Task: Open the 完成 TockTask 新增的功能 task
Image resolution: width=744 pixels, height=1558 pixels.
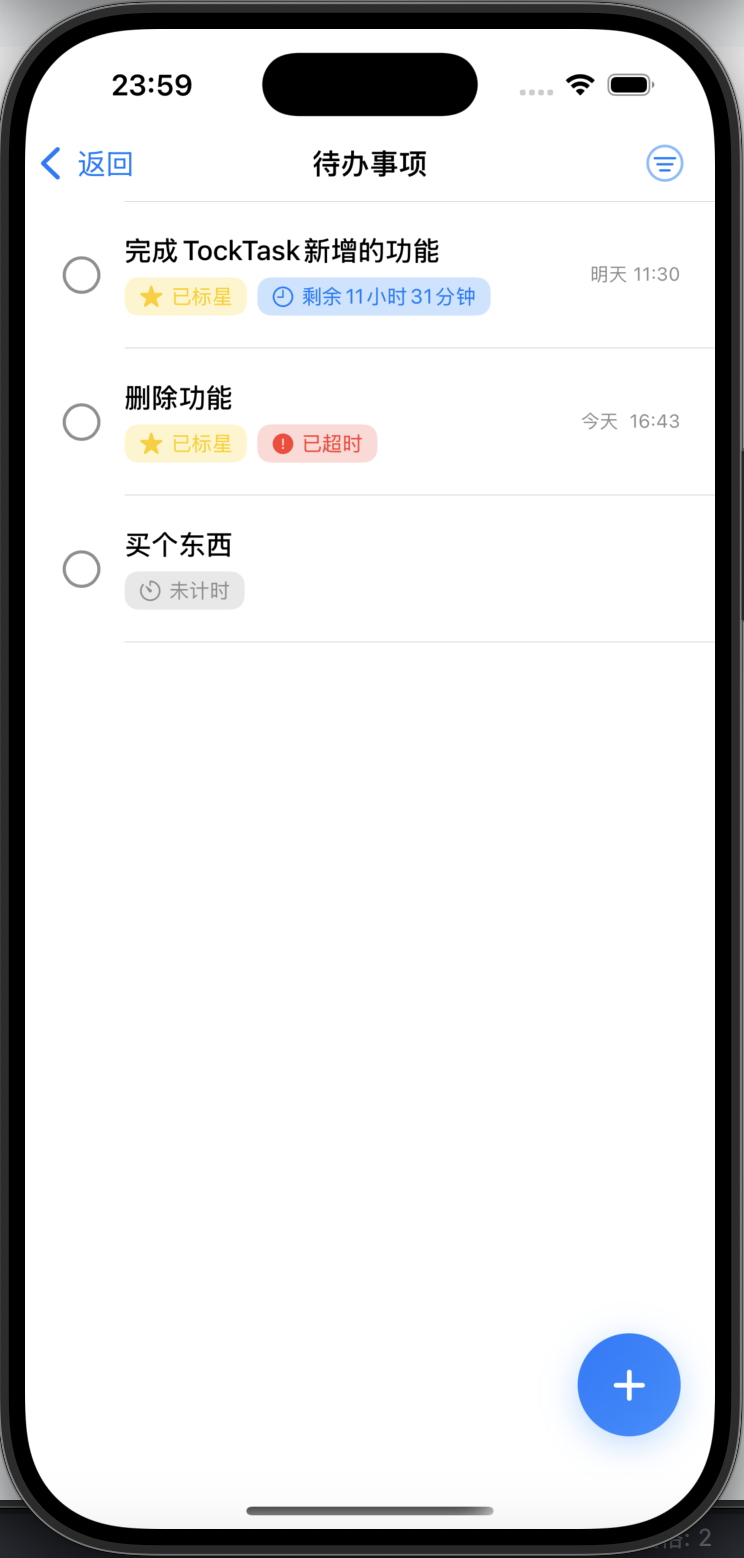Action: (x=282, y=251)
